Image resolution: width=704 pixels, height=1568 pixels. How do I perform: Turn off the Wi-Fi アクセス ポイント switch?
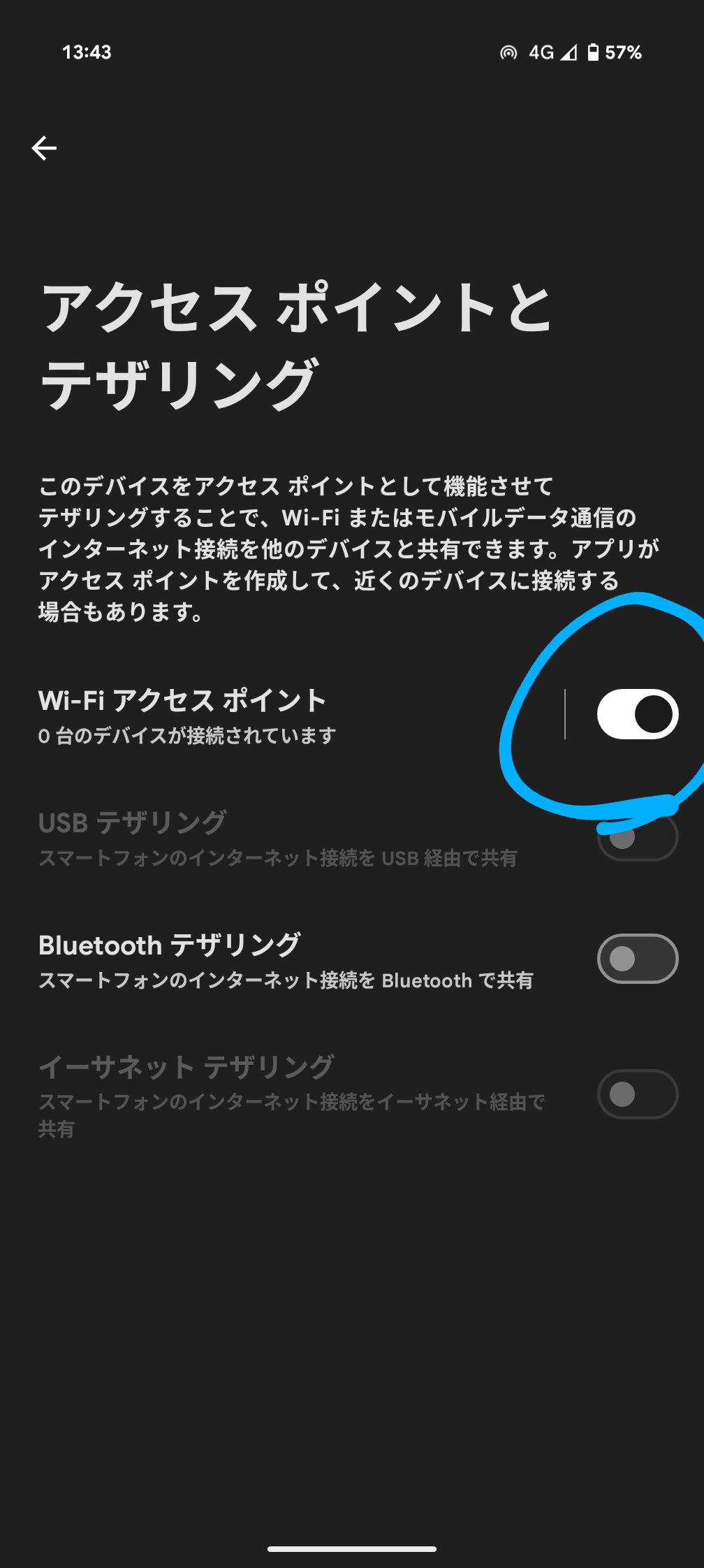pyautogui.click(x=637, y=715)
